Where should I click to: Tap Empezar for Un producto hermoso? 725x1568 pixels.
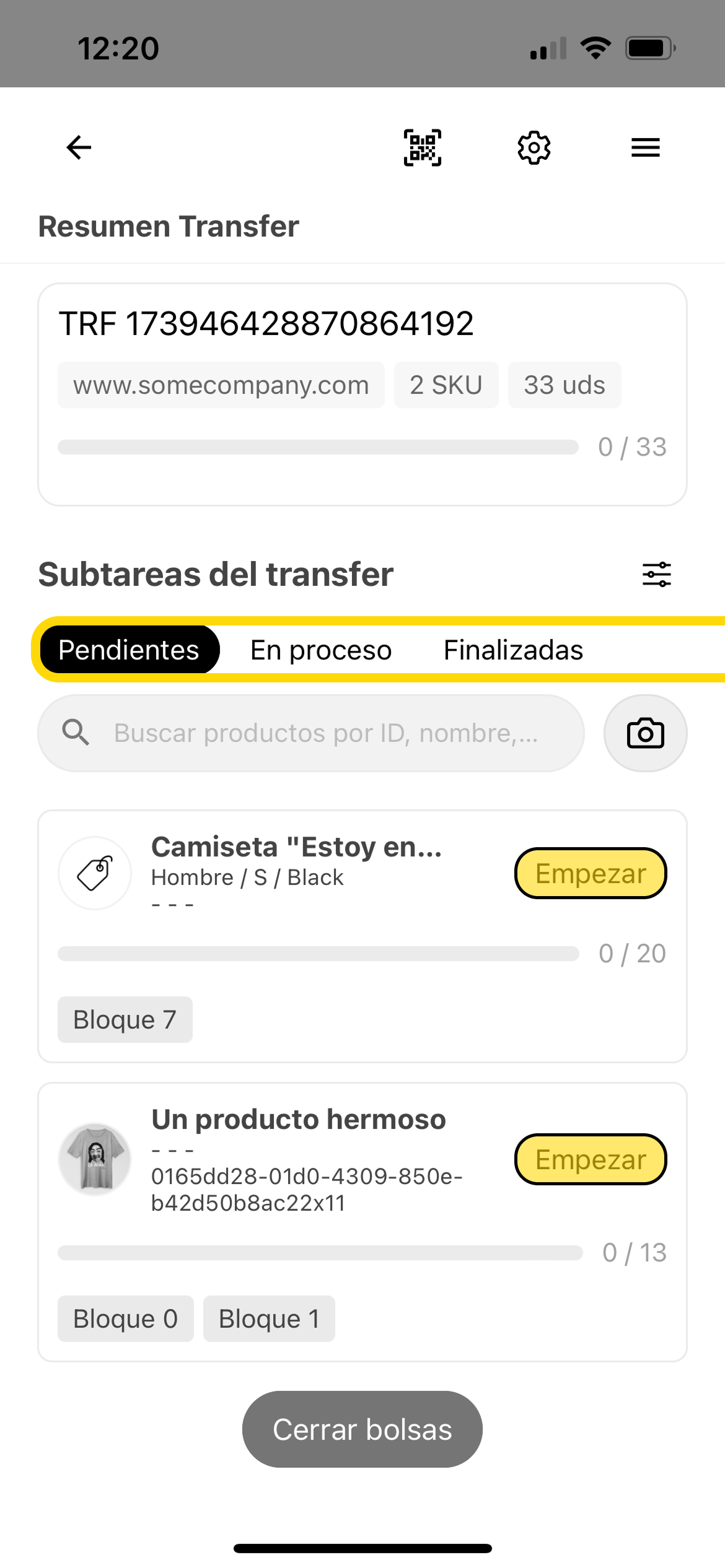(591, 1159)
